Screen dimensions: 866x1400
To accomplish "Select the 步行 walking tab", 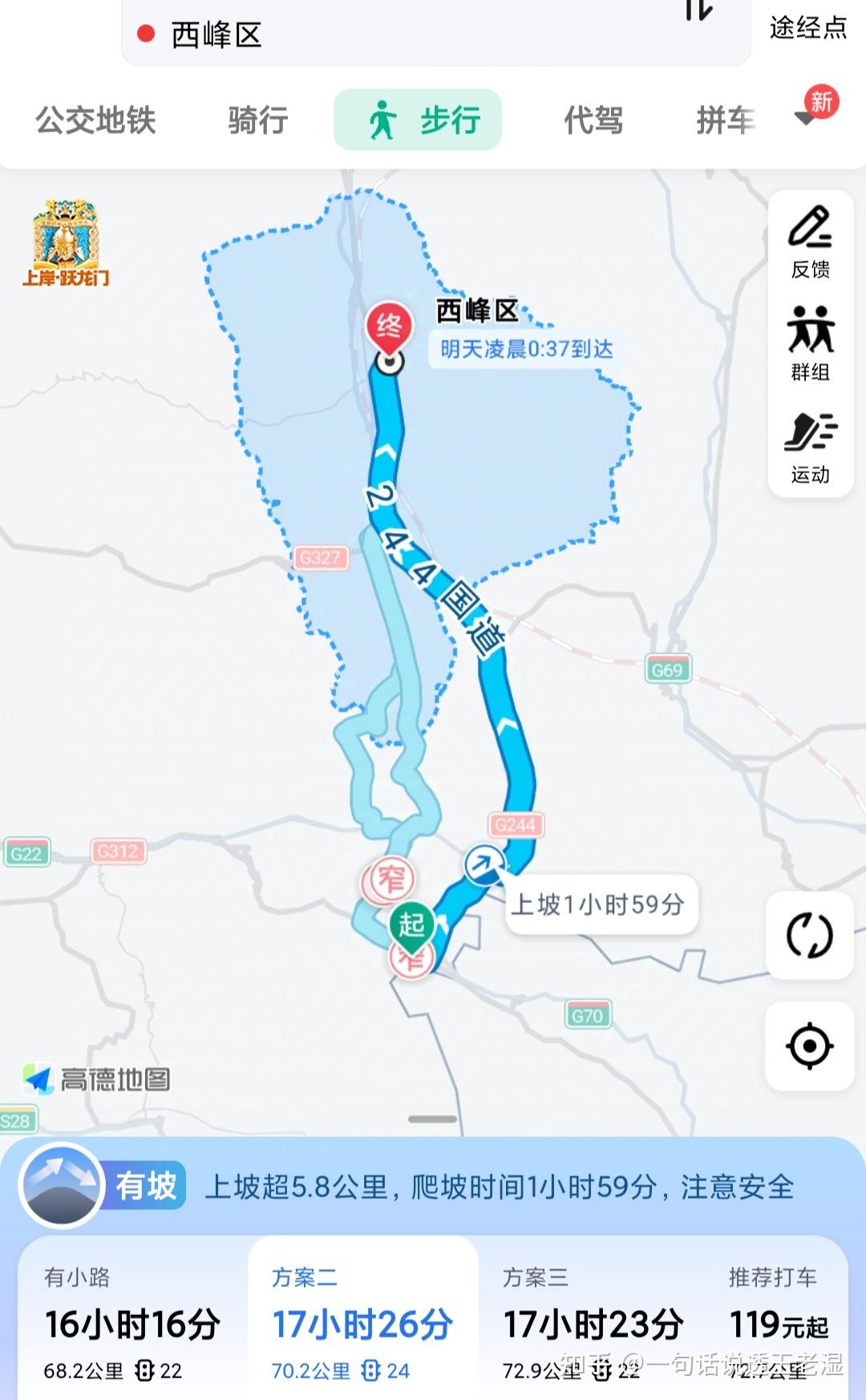I will 418,120.
